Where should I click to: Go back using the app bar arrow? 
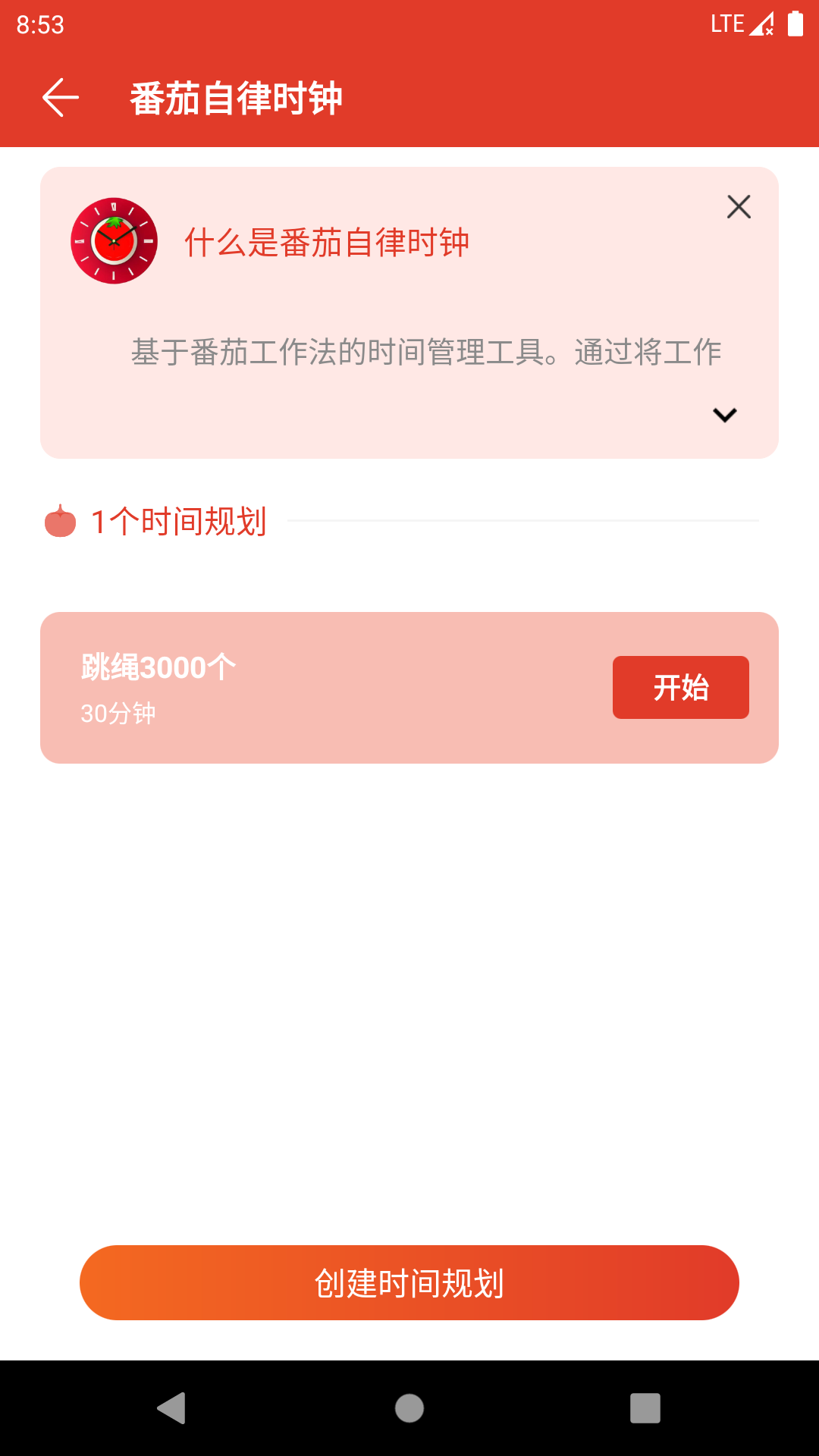tap(61, 98)
